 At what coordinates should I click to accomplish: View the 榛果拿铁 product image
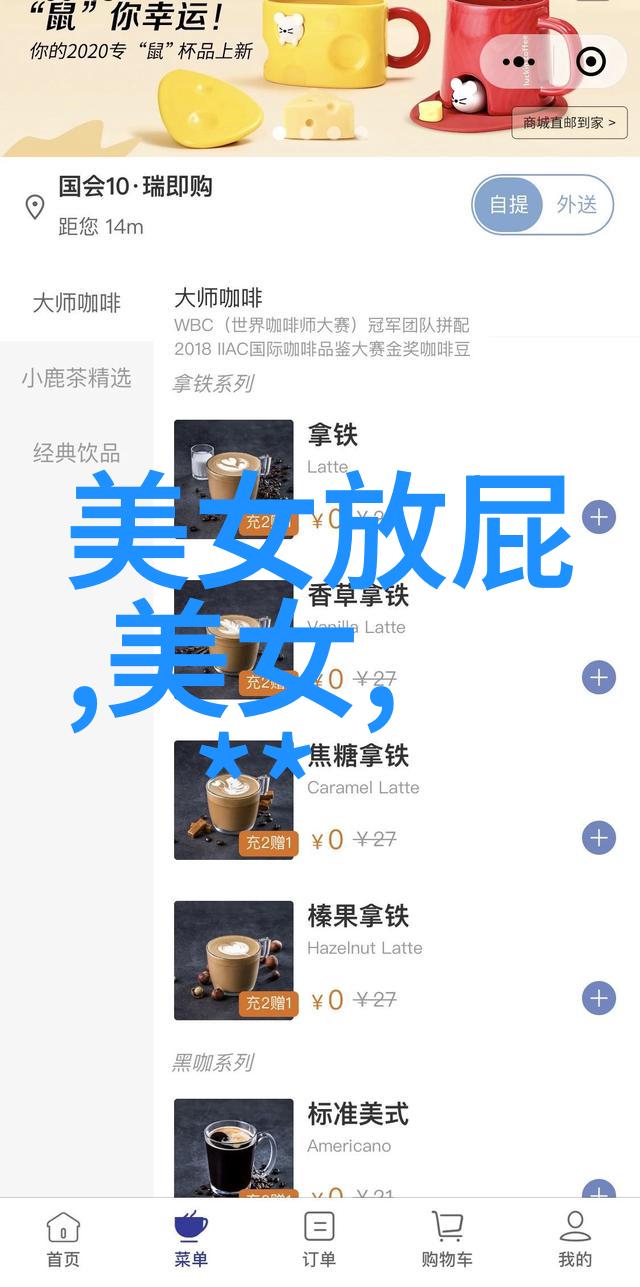(x=233, y=960)
